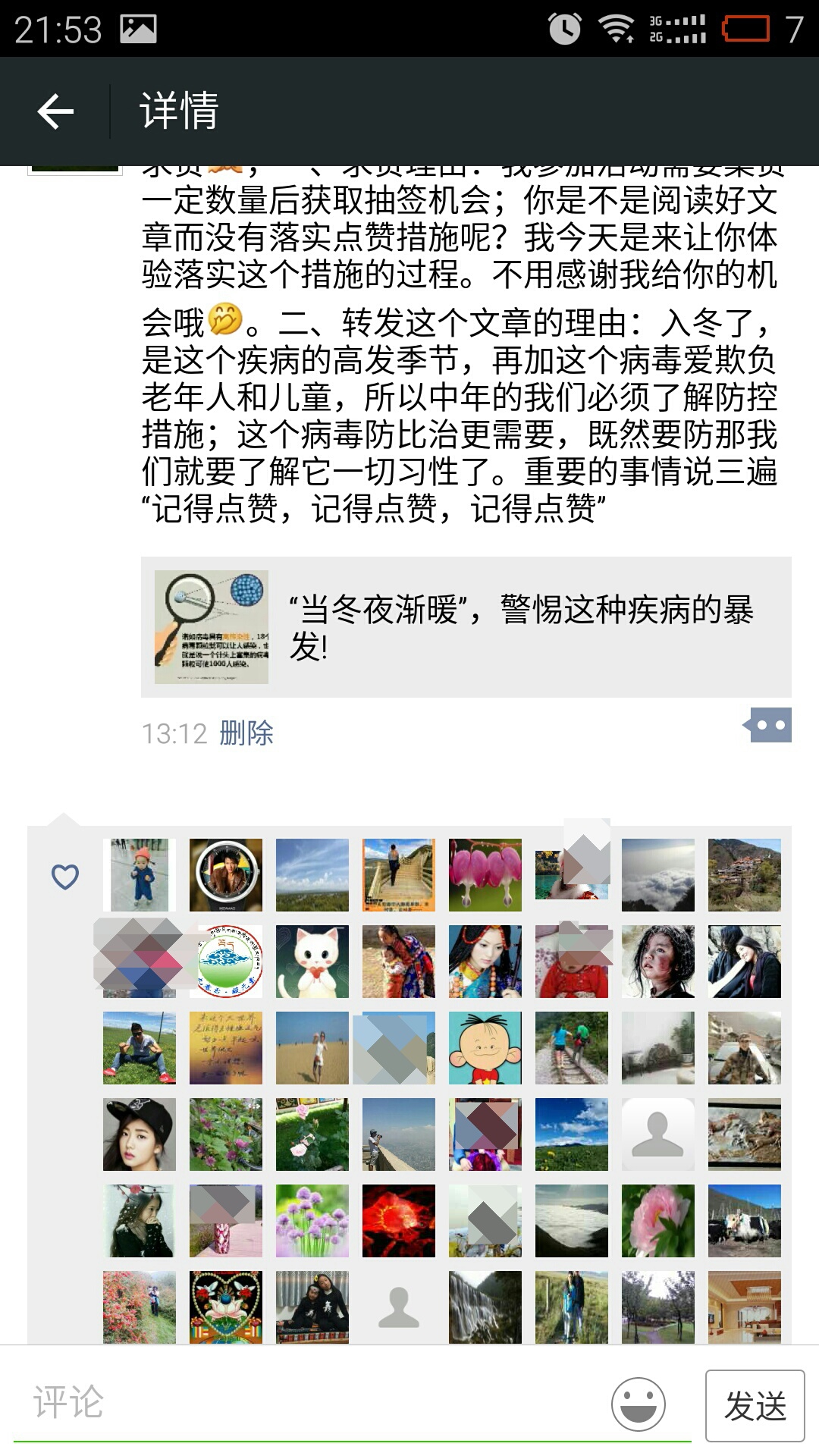Tap 删除 to delete this post

[x=246, y=733]
